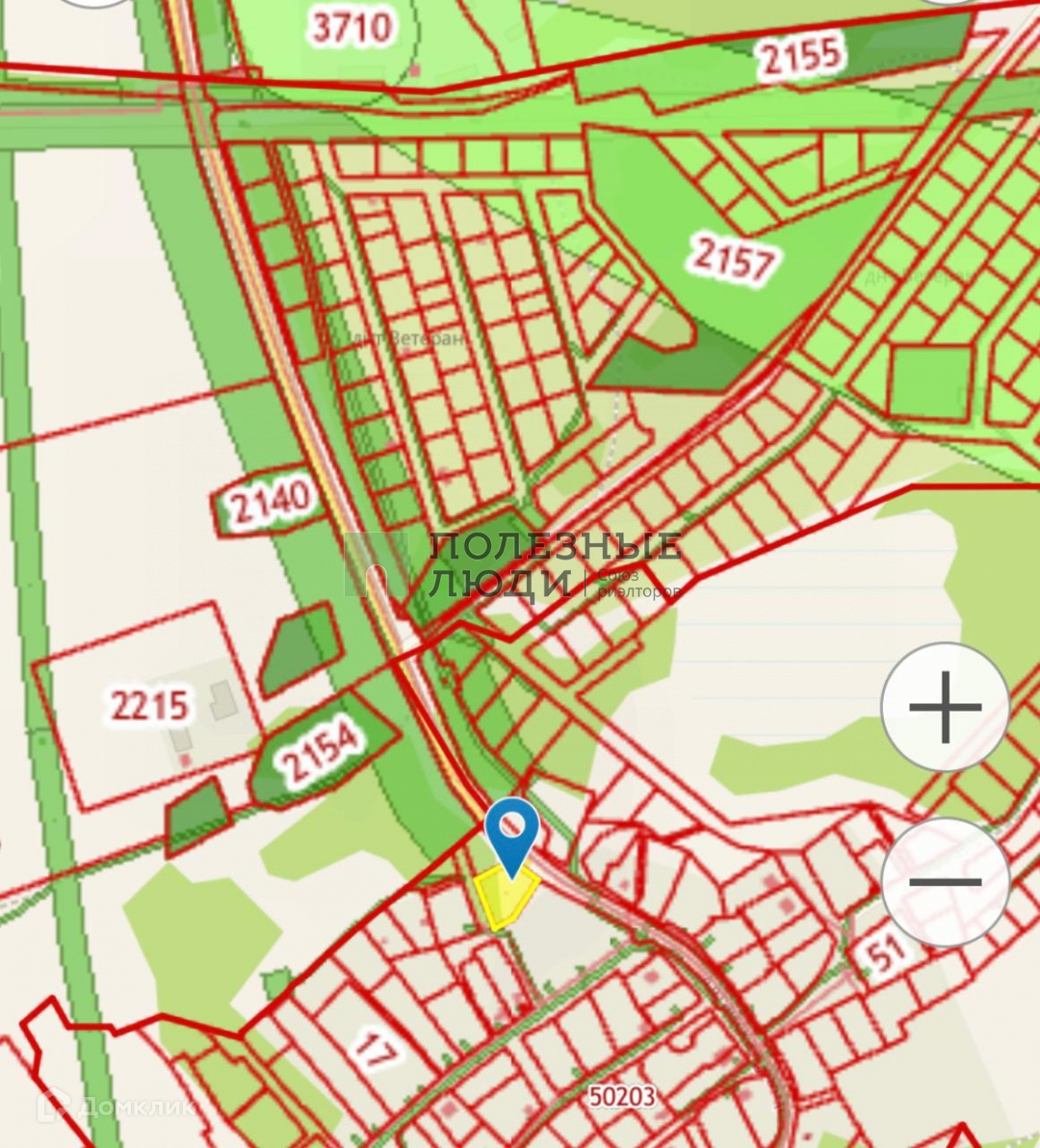Zoom in on the cadastral map

pos(945,707)
